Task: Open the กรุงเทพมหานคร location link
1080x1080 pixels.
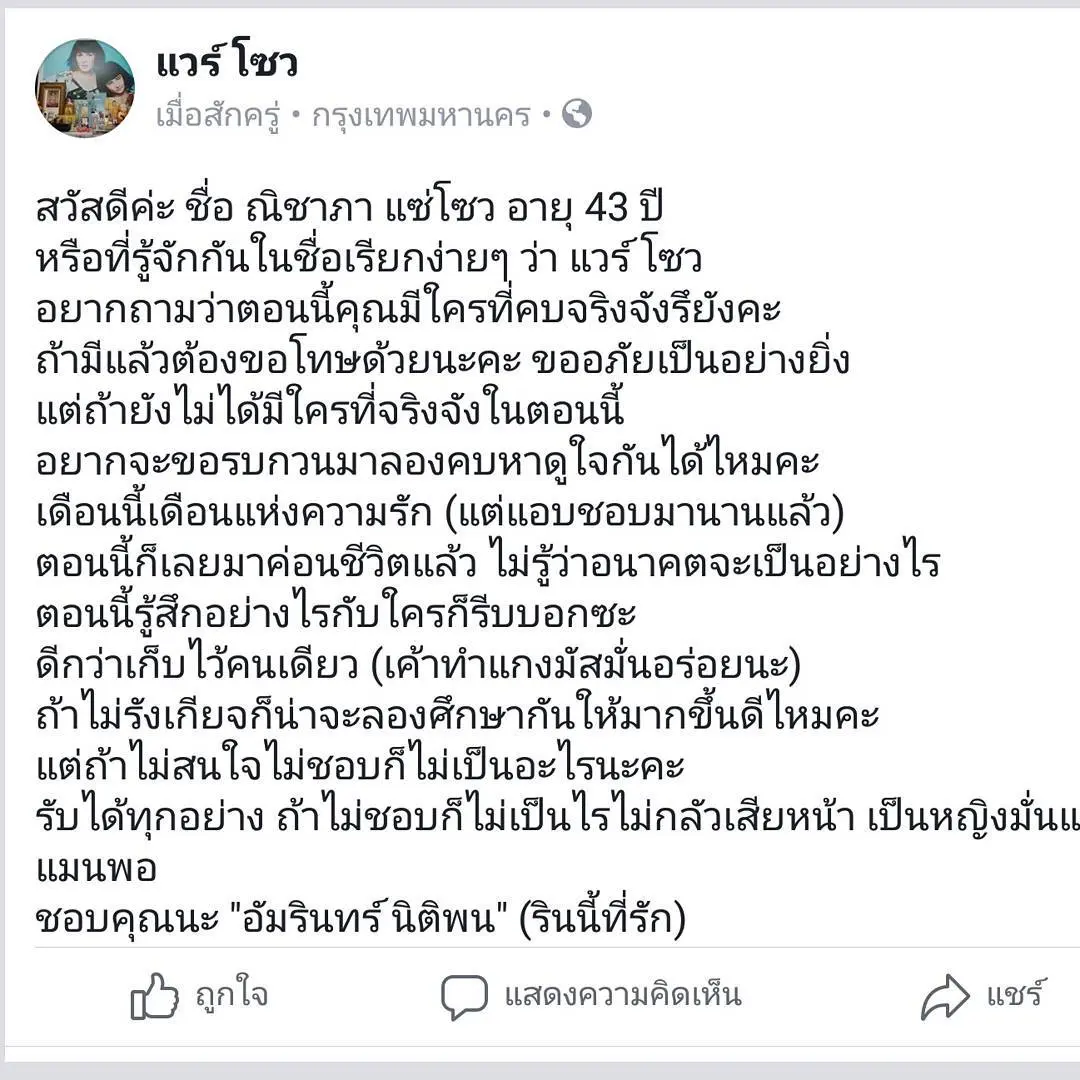Action: [x=421, y=117]
